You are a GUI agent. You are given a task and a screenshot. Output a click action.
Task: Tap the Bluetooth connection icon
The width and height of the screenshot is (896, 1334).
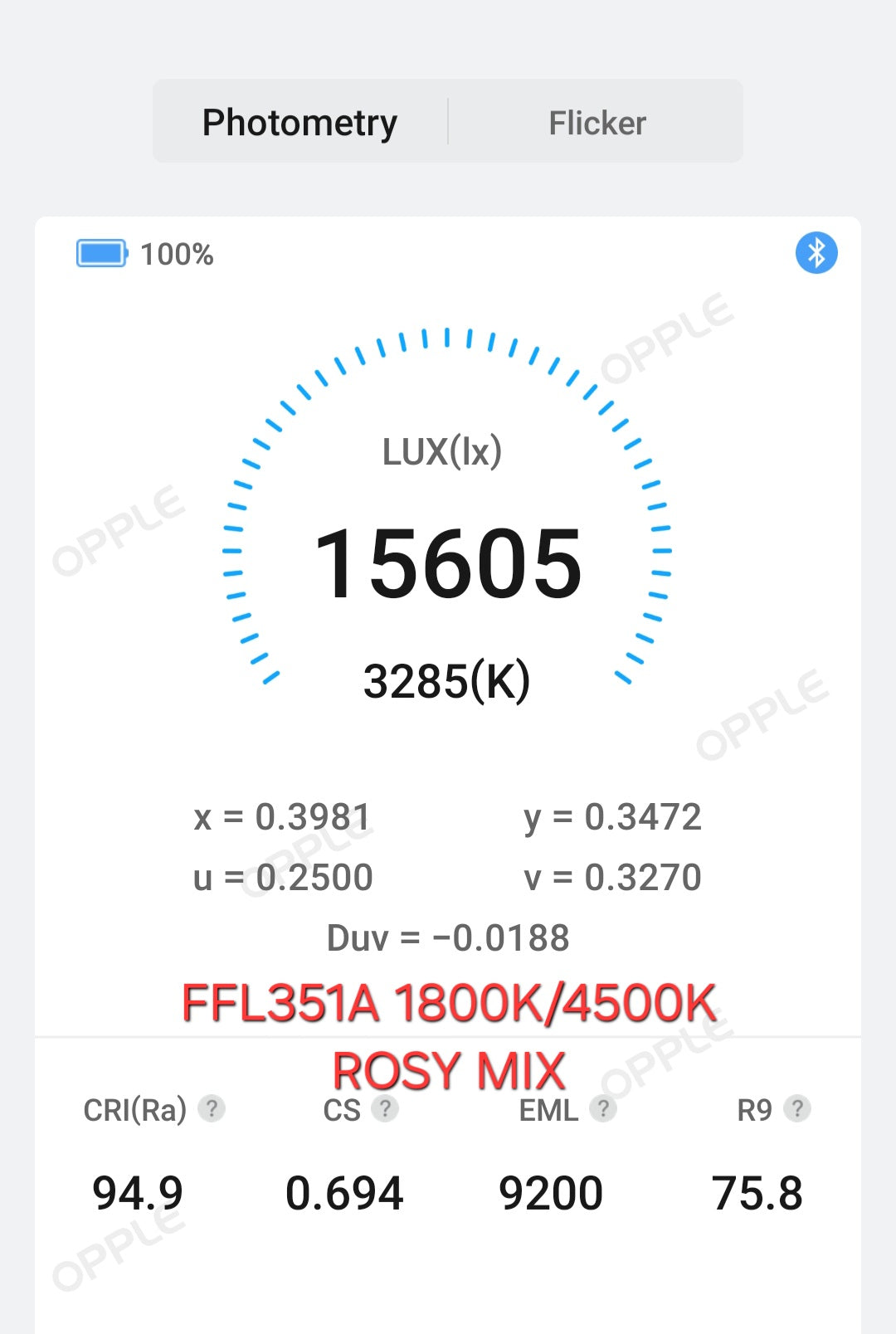point(816,252)
